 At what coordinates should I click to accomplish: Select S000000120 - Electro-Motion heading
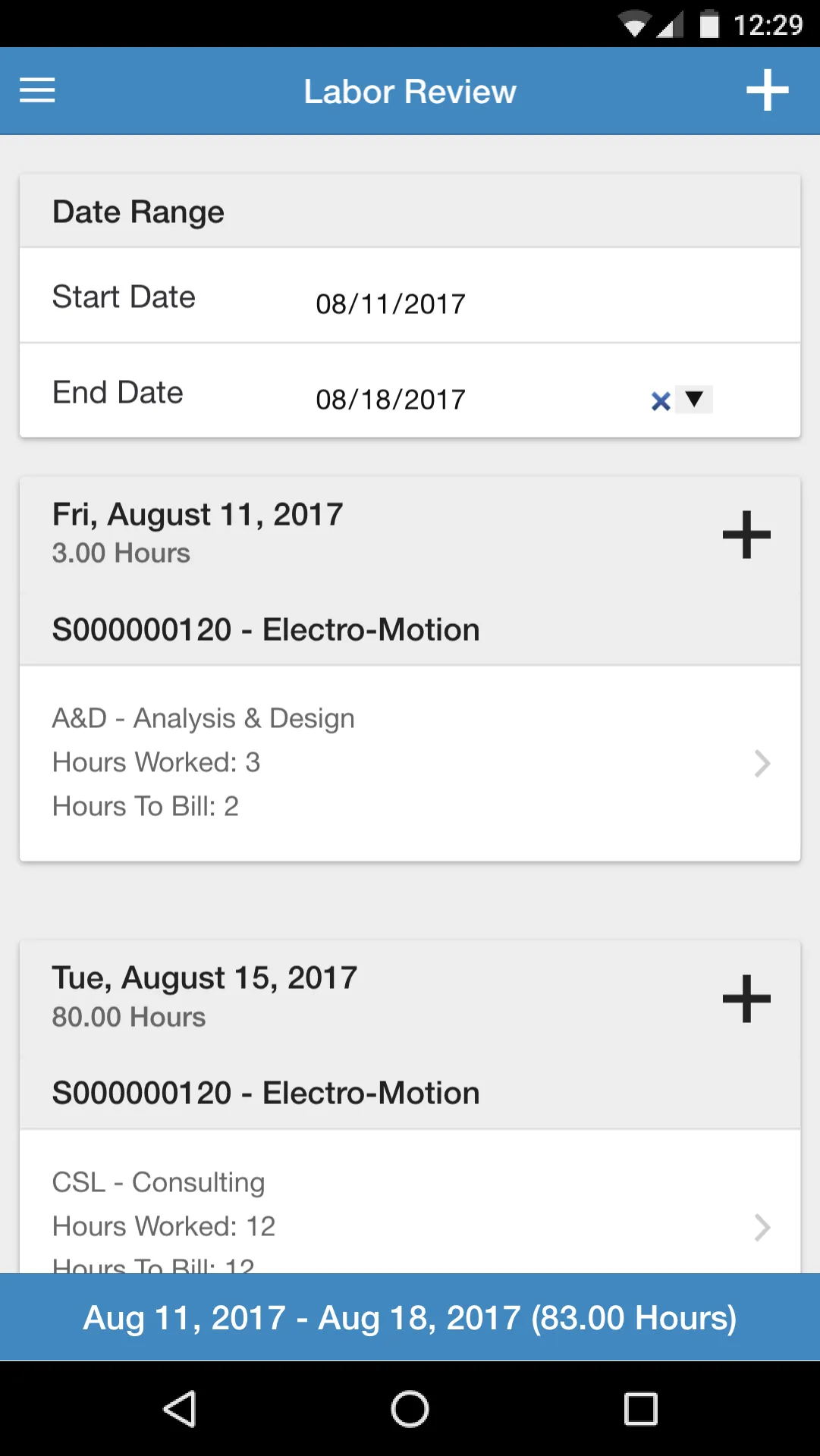pos(265,629)
